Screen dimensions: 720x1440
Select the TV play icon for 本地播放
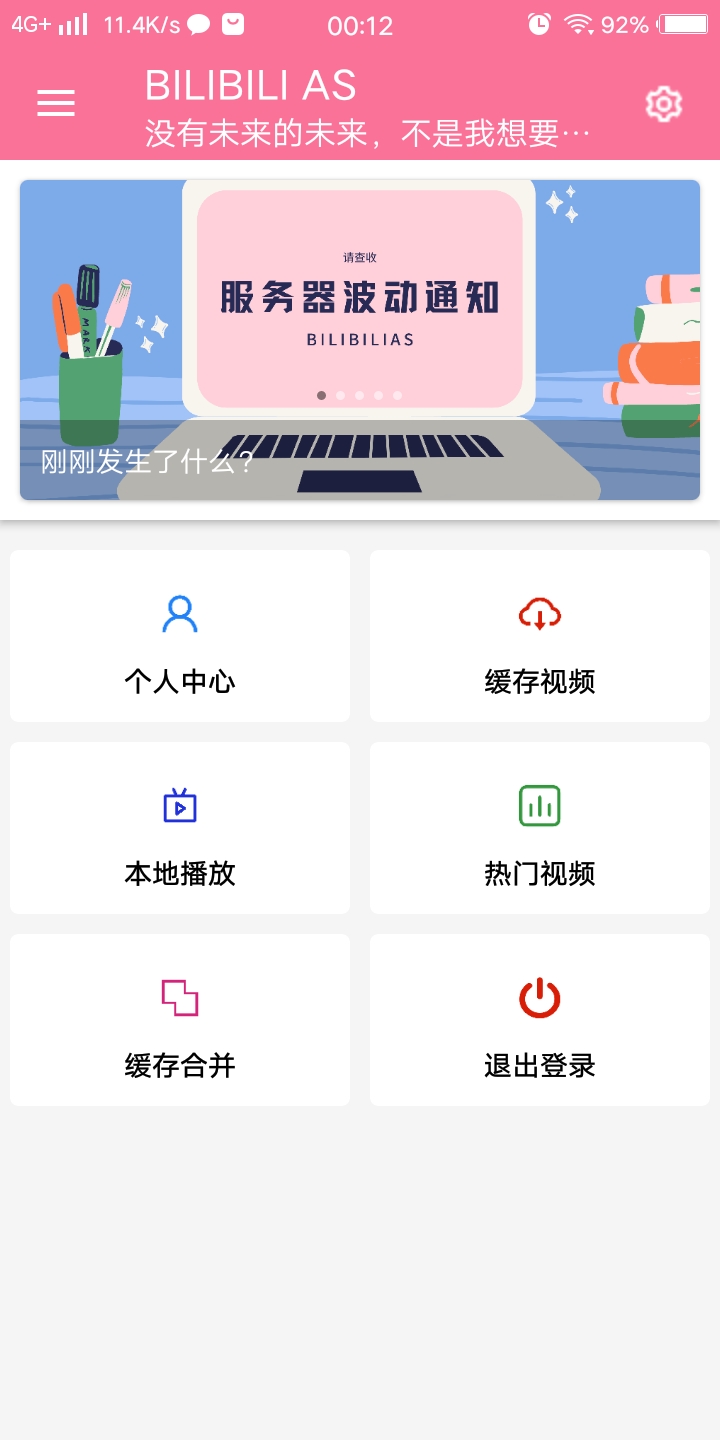coord(179,805)
